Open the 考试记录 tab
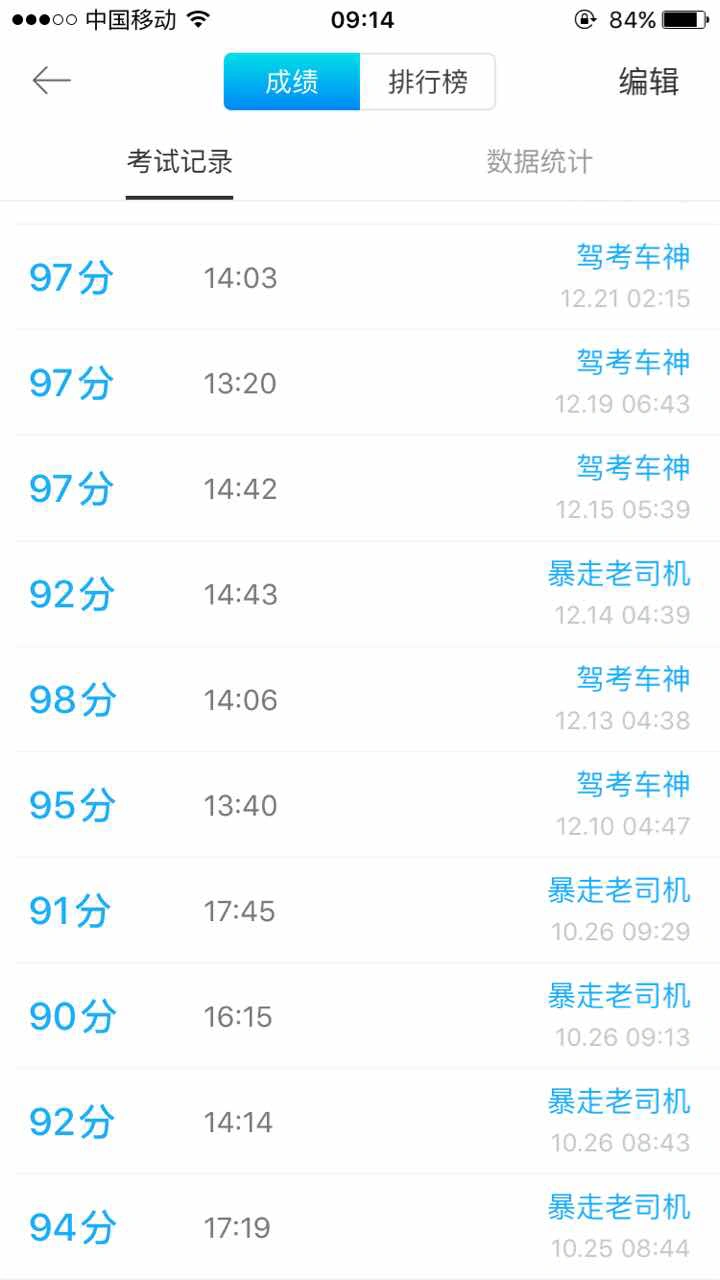 click(x=180, y=162)
